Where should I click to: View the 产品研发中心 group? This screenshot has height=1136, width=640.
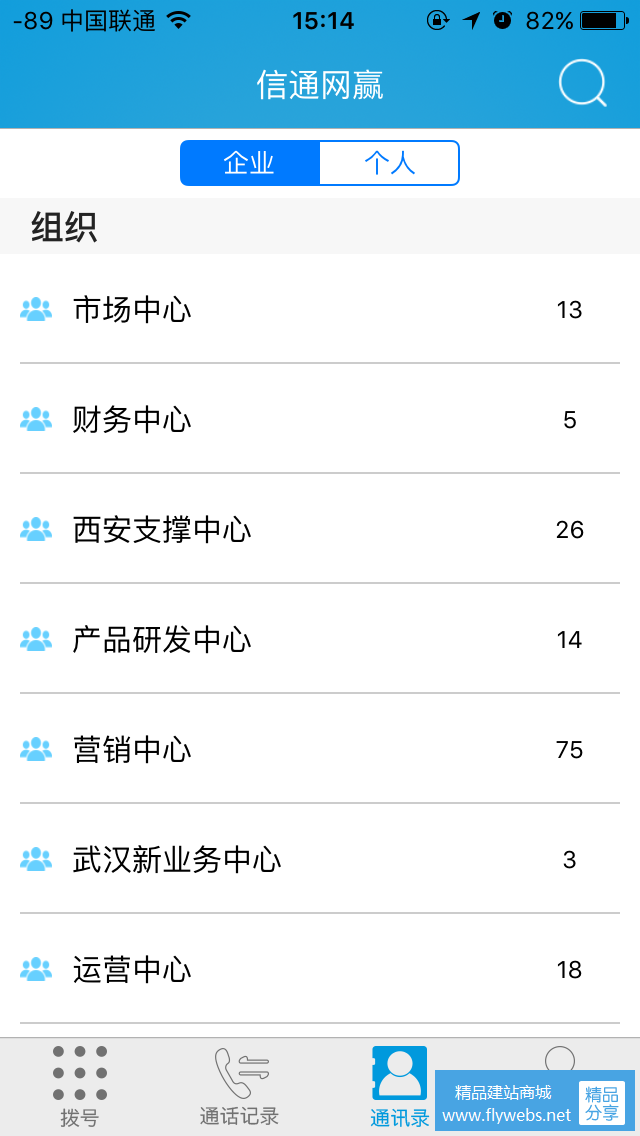point(320,640)
